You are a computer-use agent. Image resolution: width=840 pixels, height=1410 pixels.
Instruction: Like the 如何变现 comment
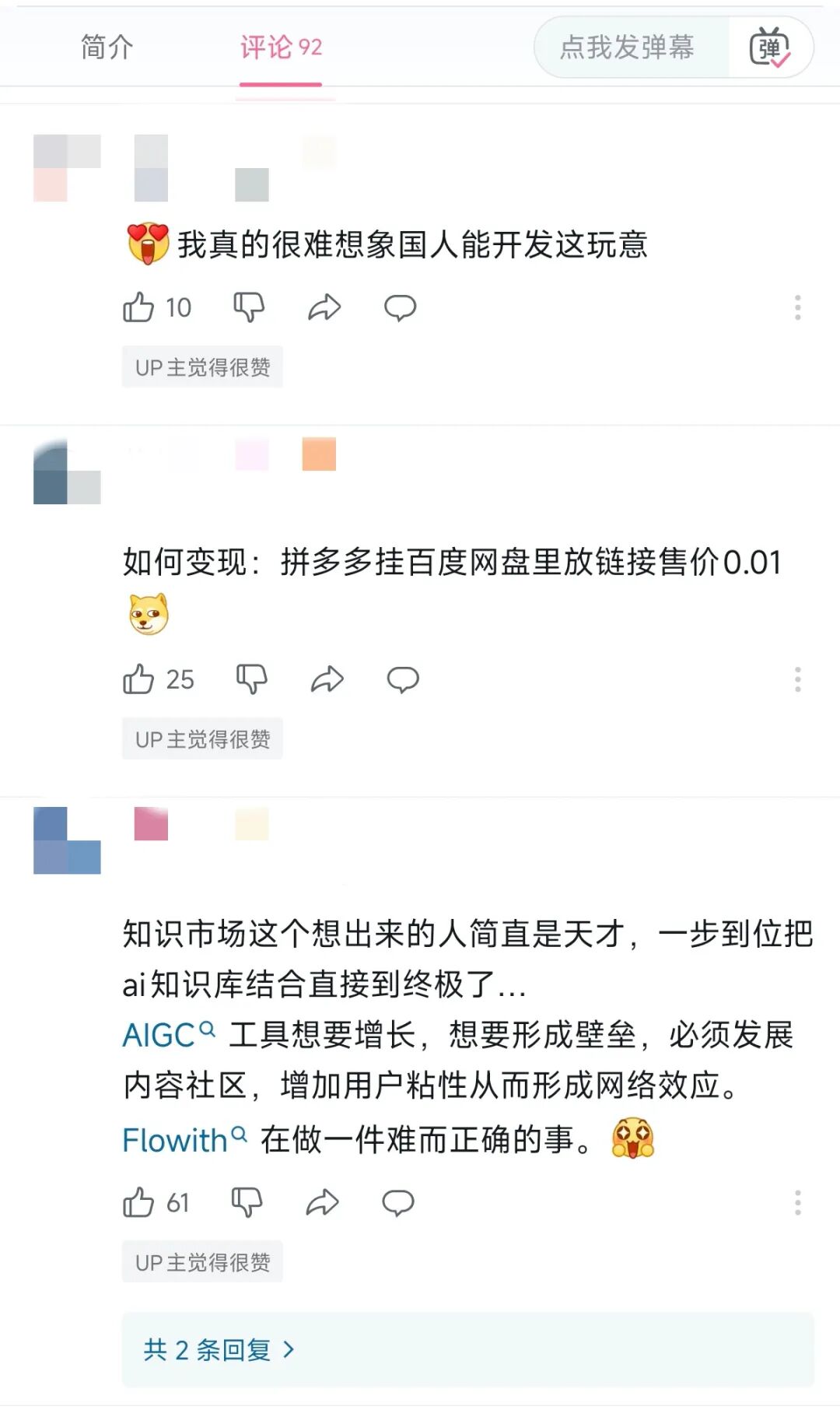tap(138, 679)
